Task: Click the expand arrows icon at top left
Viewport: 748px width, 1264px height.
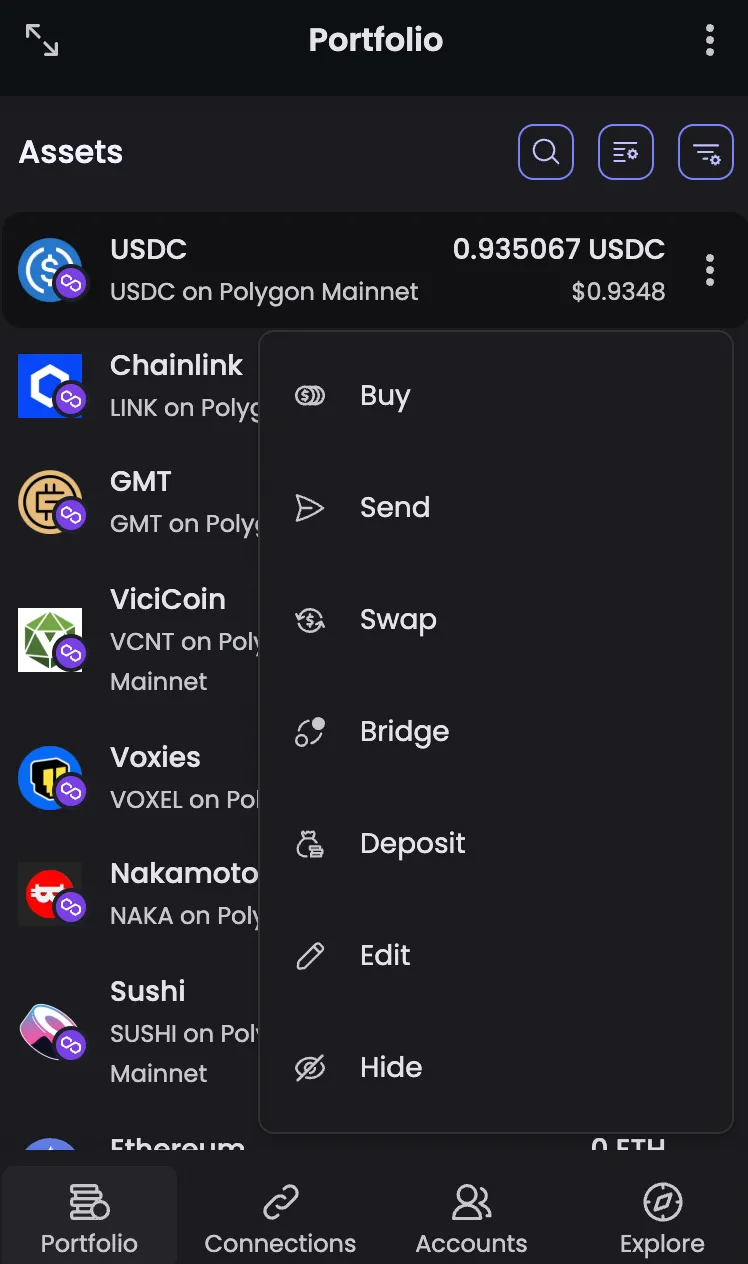Action: [40, 40]
